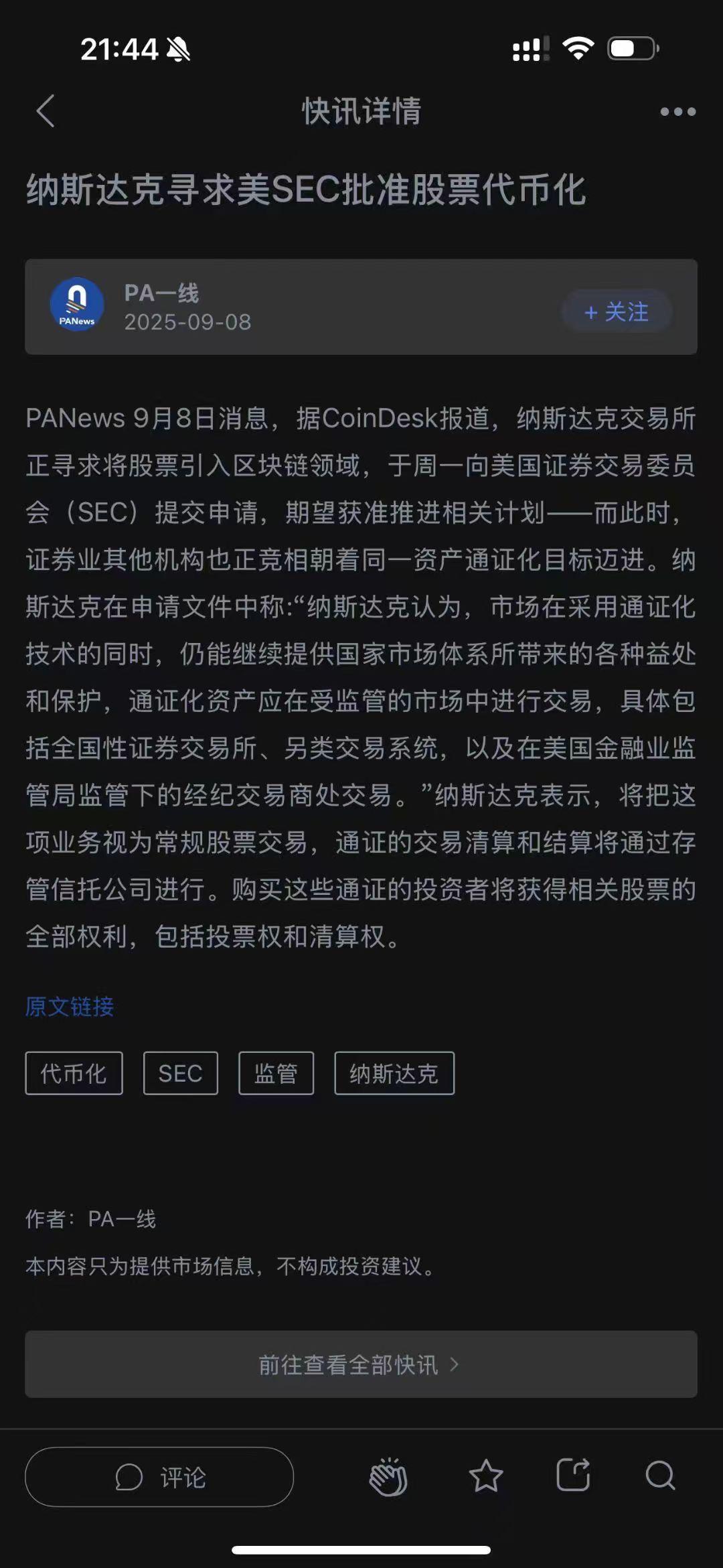Open the PA一线 author avatar
The image size is (723, 1568).
[x=77, y=306]
